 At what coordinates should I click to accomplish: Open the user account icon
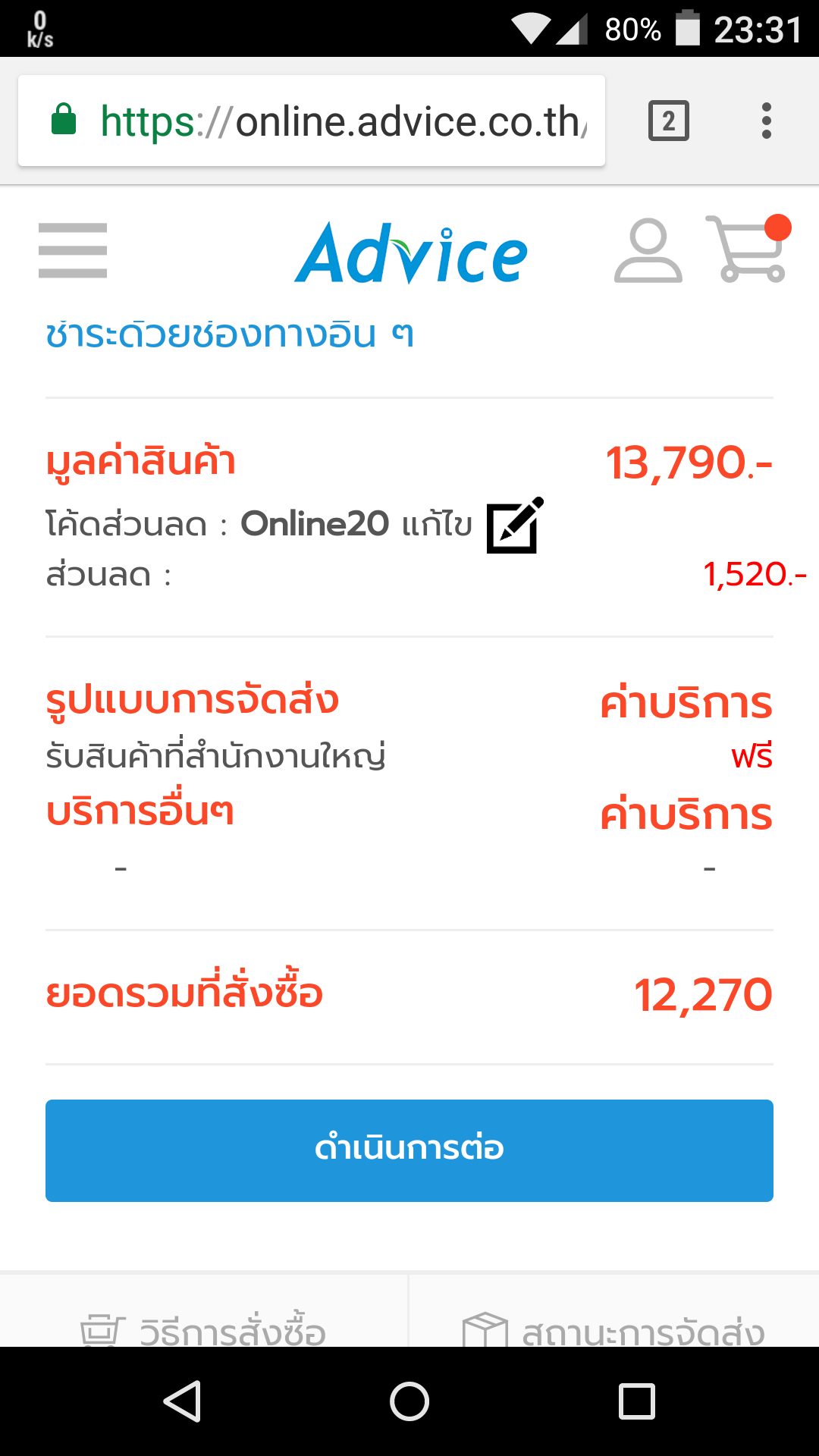click(x=648, y=251)
